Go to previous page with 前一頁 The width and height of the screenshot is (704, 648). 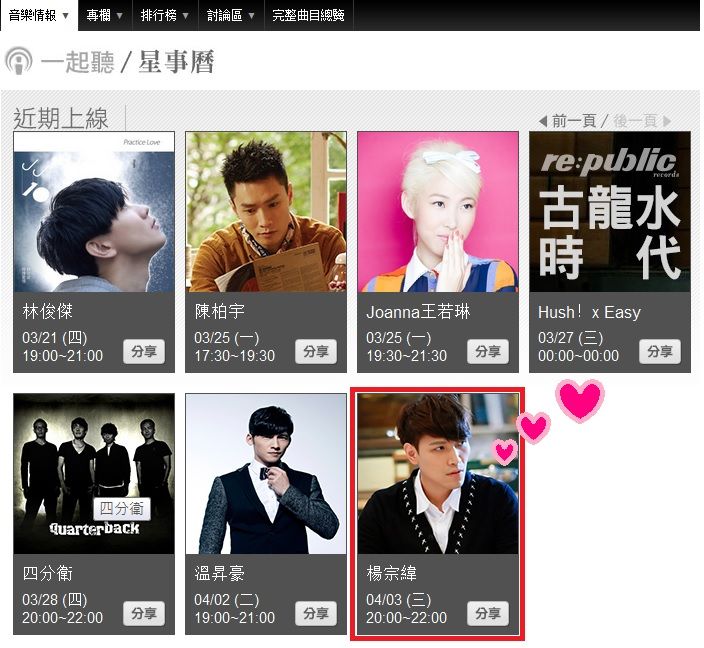(x=567, y=120)
